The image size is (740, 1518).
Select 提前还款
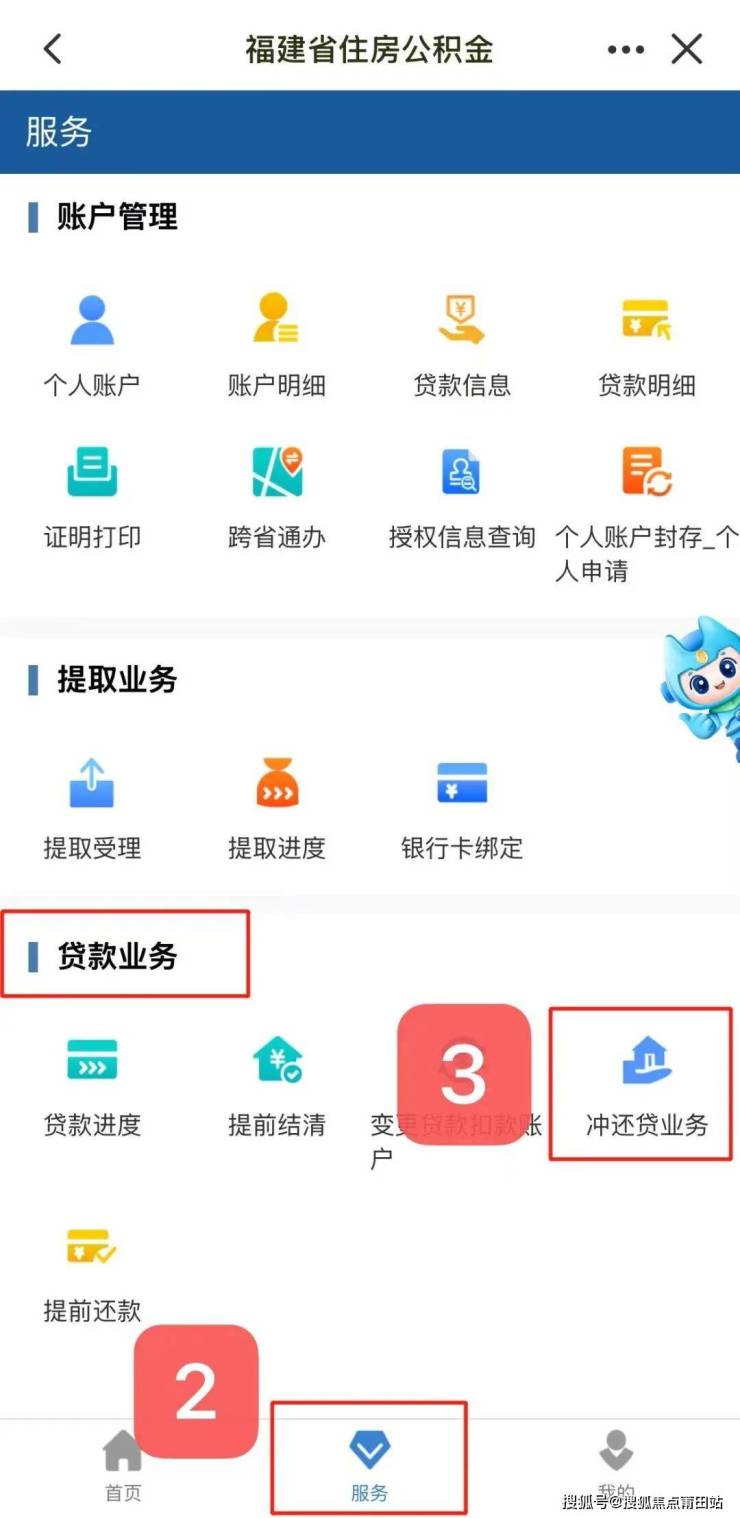coord(92,1271)
